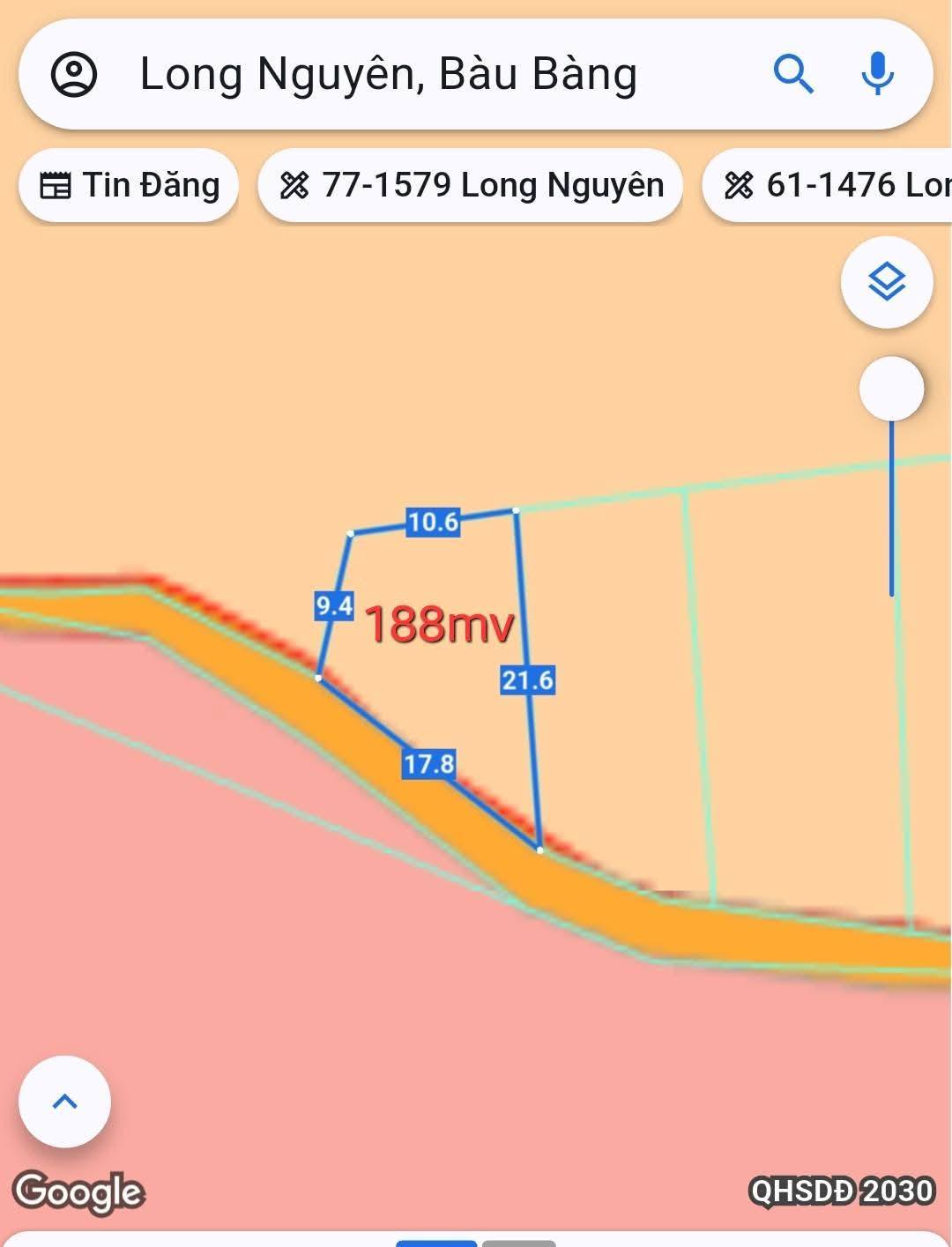The height and width of the screenshot is (1247, 952).
Task: Tap the Long Nguyên, Bàu Bàng search field
Action: [x=388, y=74]
